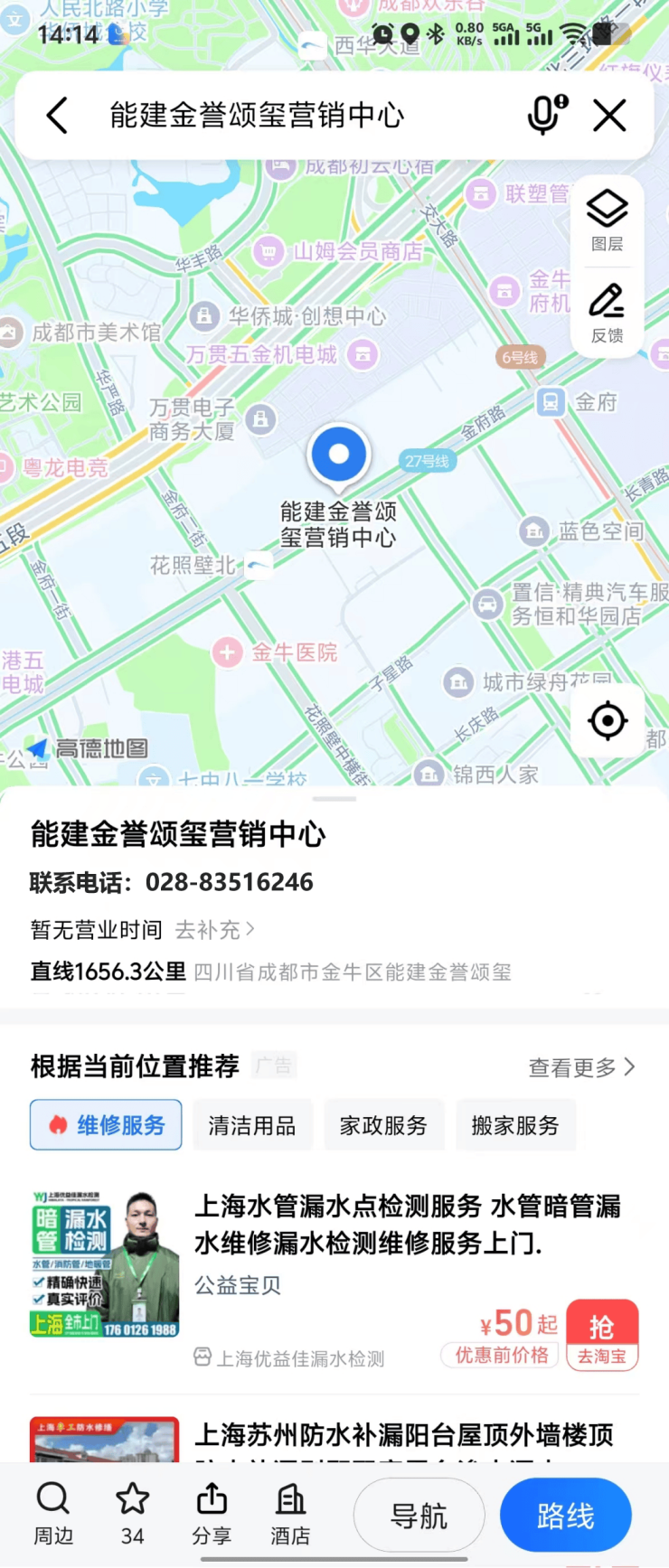Open 查看更多 recommendations
The image size is (669, 1568).
[581, 1067]
